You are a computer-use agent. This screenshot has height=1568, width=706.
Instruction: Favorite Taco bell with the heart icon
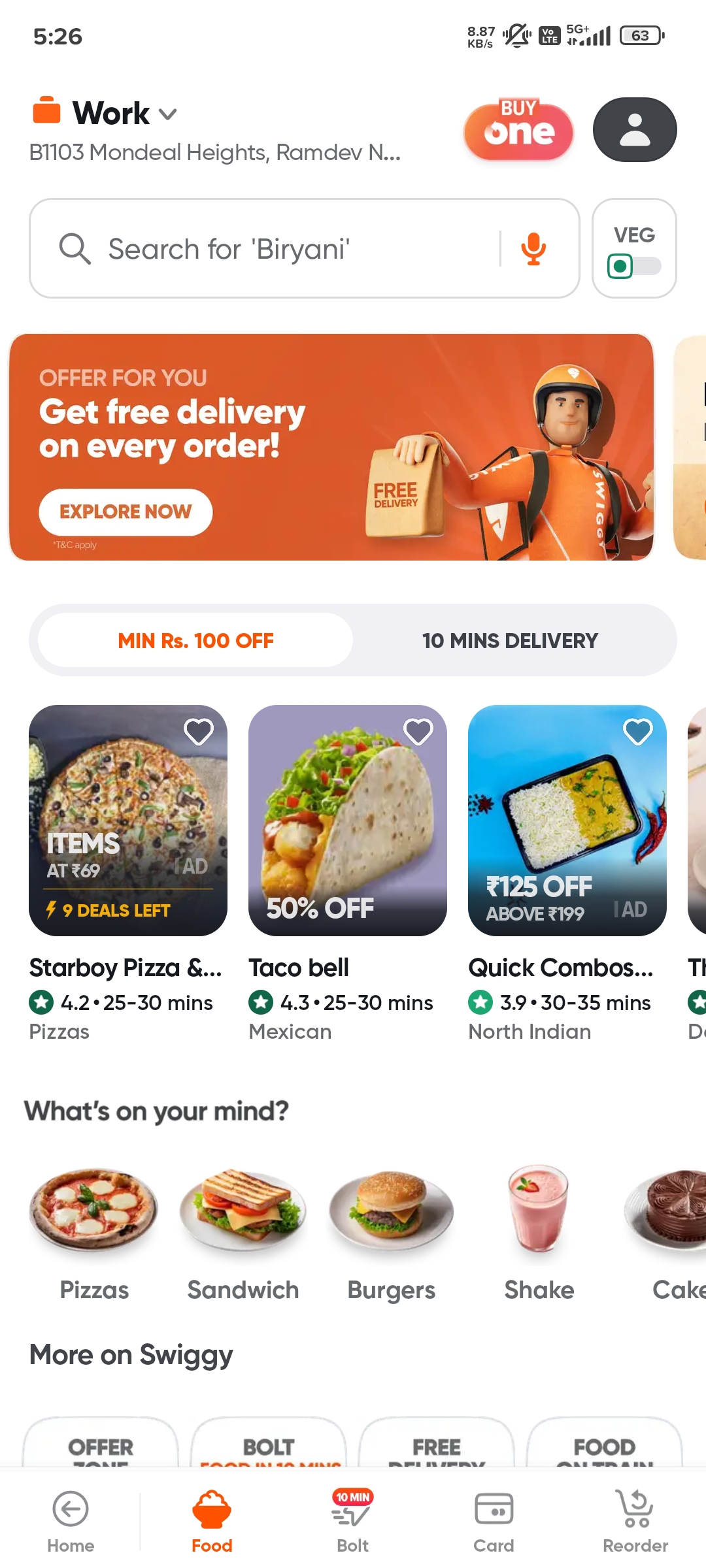pyautogui.click(x=418, y=731)
